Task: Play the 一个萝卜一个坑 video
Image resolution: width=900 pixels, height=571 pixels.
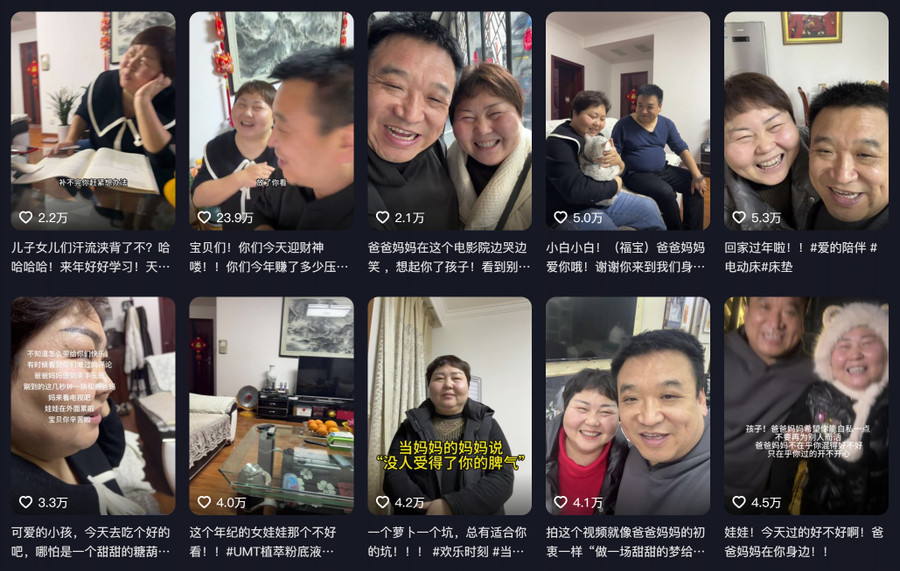Action: (x=449, y=405)
